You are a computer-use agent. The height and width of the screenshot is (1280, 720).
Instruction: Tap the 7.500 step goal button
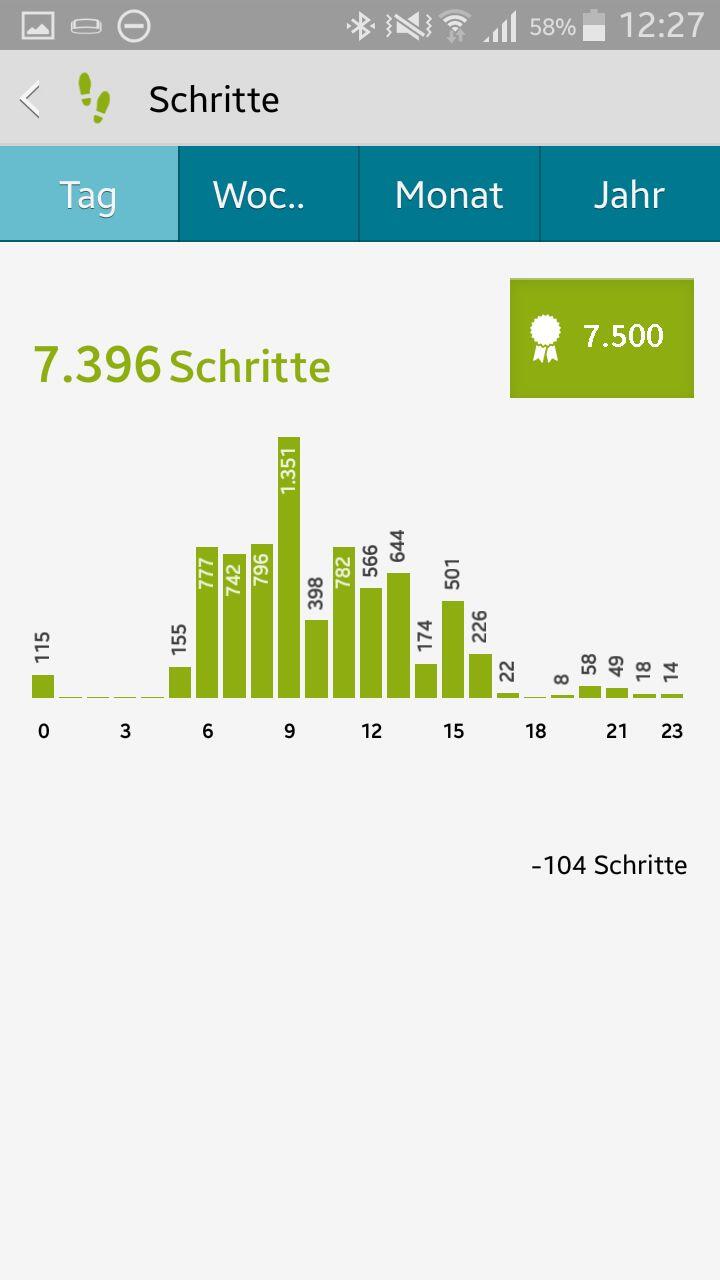(602, 338)
